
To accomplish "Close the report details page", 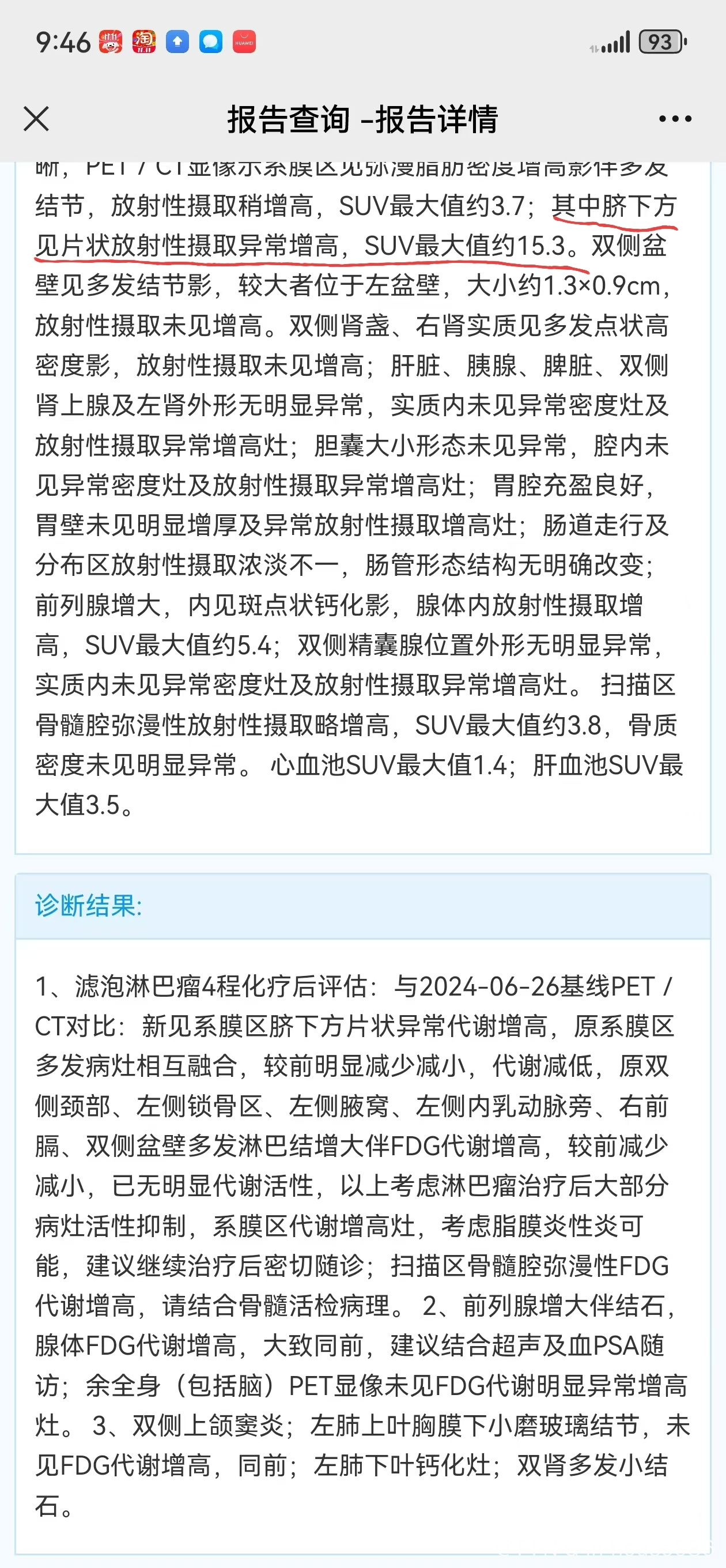I will (x=36, y=119).
